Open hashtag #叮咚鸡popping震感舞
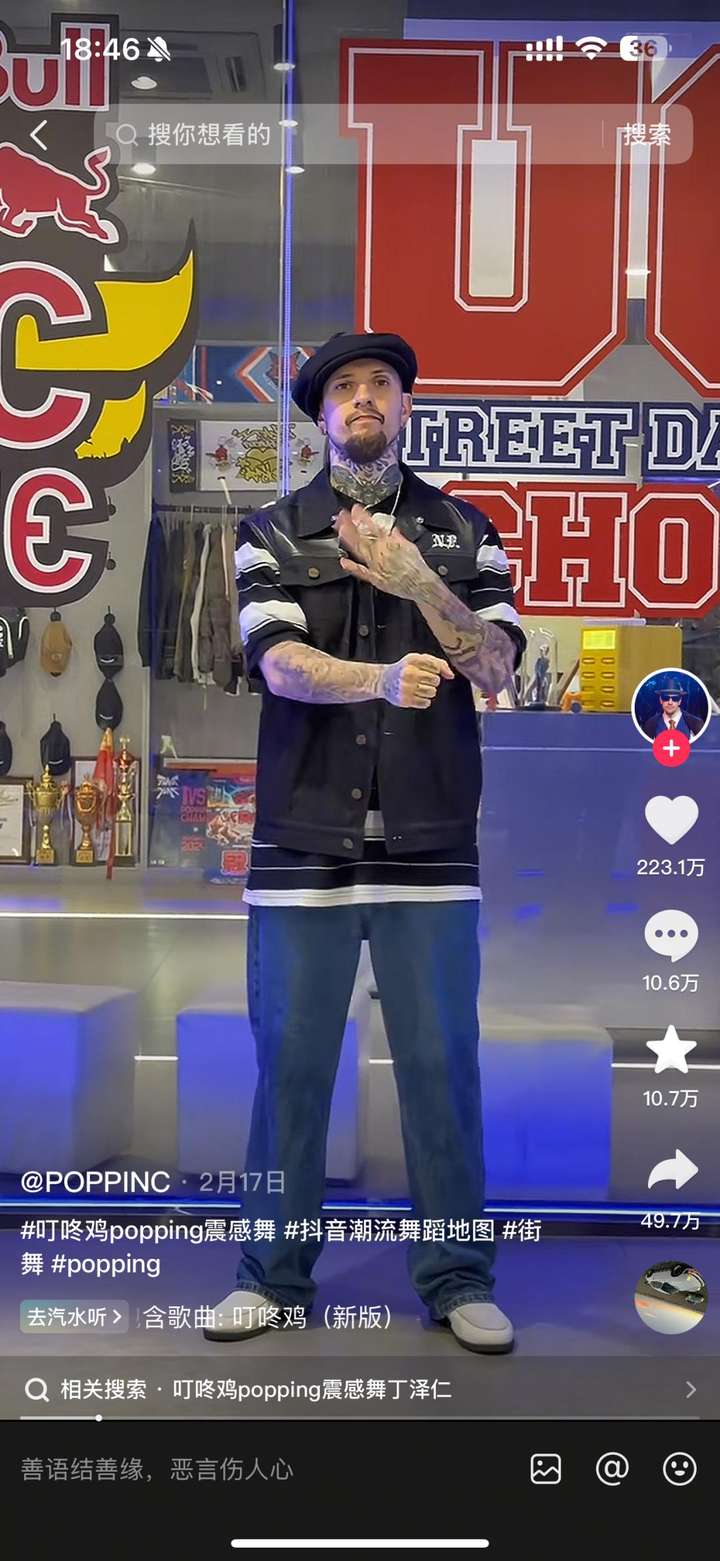Viewport: 720px width, 1561px height. point(148,1231)
